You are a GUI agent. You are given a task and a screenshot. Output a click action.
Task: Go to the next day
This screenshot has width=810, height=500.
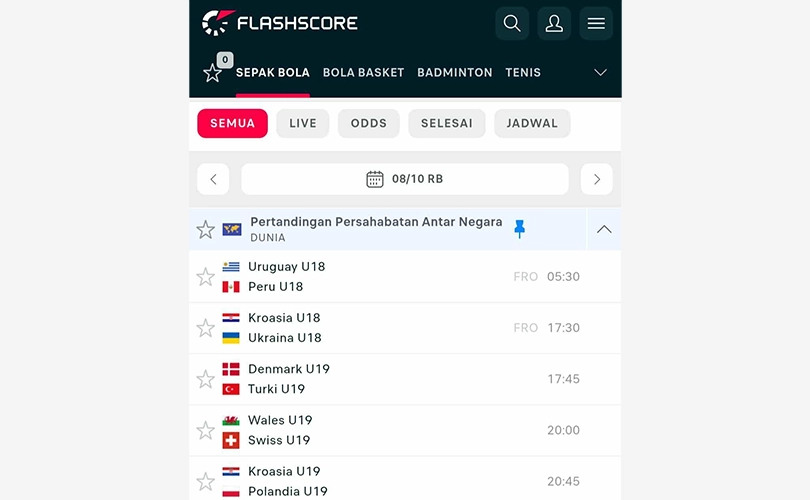pos(597,179)
